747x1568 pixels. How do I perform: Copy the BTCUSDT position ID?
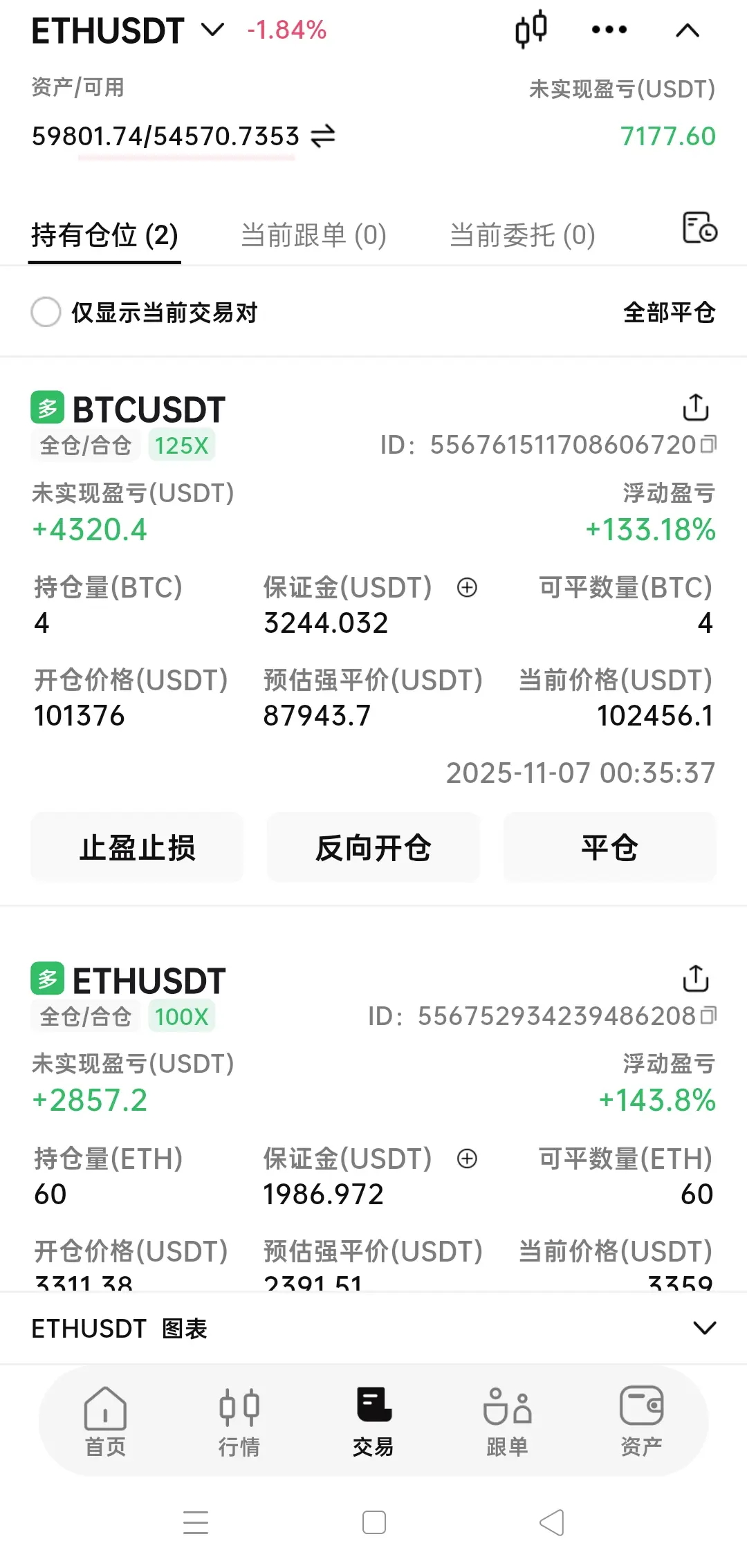tap(709, 445)
